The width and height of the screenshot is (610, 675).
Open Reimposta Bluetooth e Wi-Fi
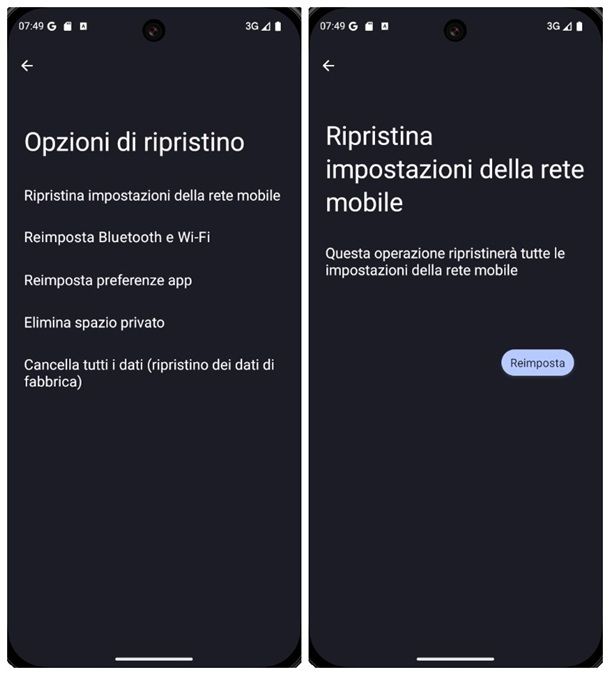click(x=117, y=238)
